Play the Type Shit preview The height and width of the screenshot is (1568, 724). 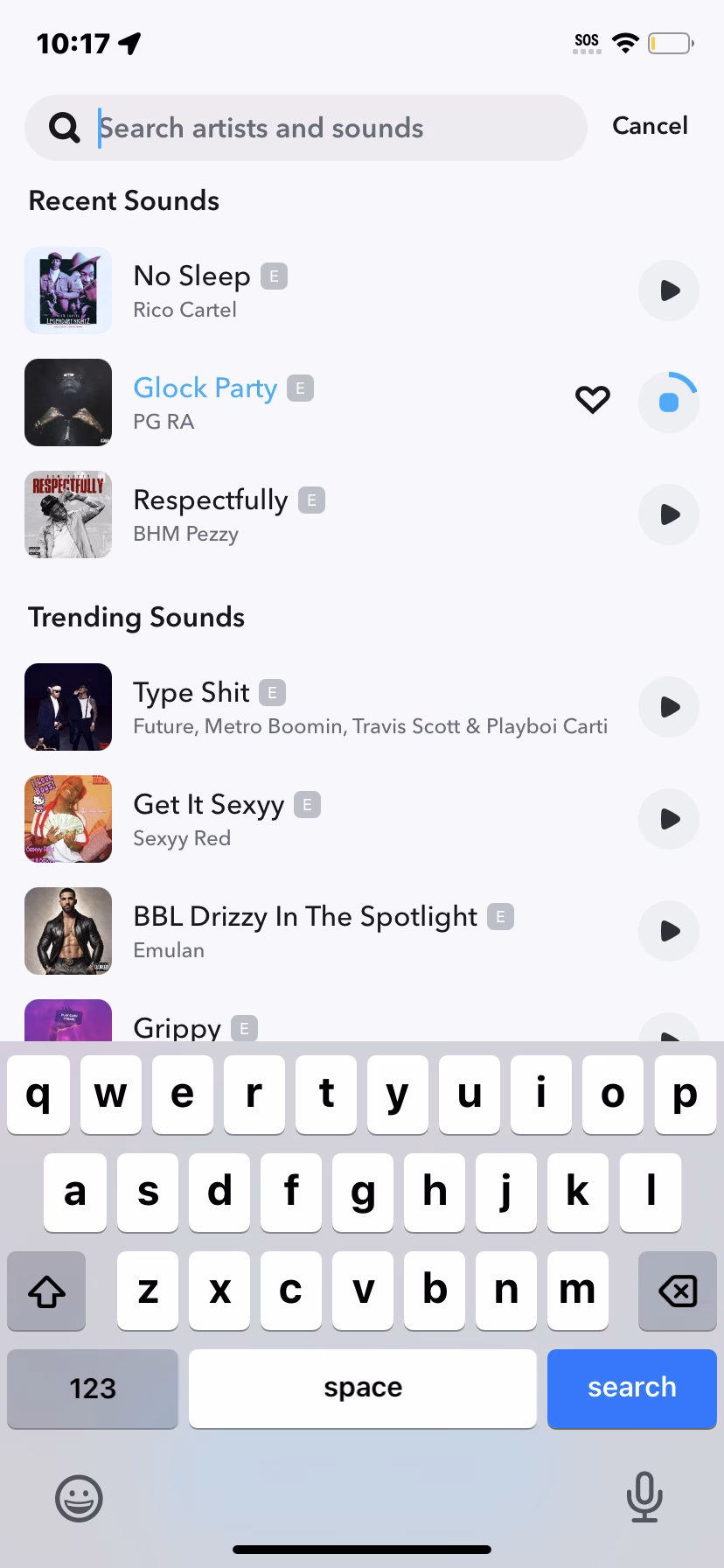pyautogui.click(x=669, y=707)
